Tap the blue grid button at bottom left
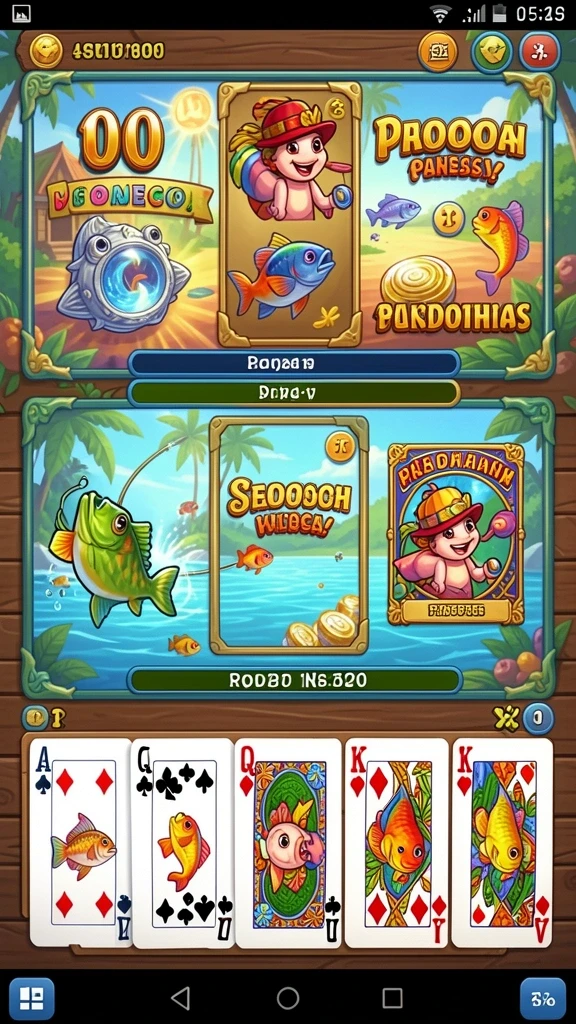 point(31,999)
